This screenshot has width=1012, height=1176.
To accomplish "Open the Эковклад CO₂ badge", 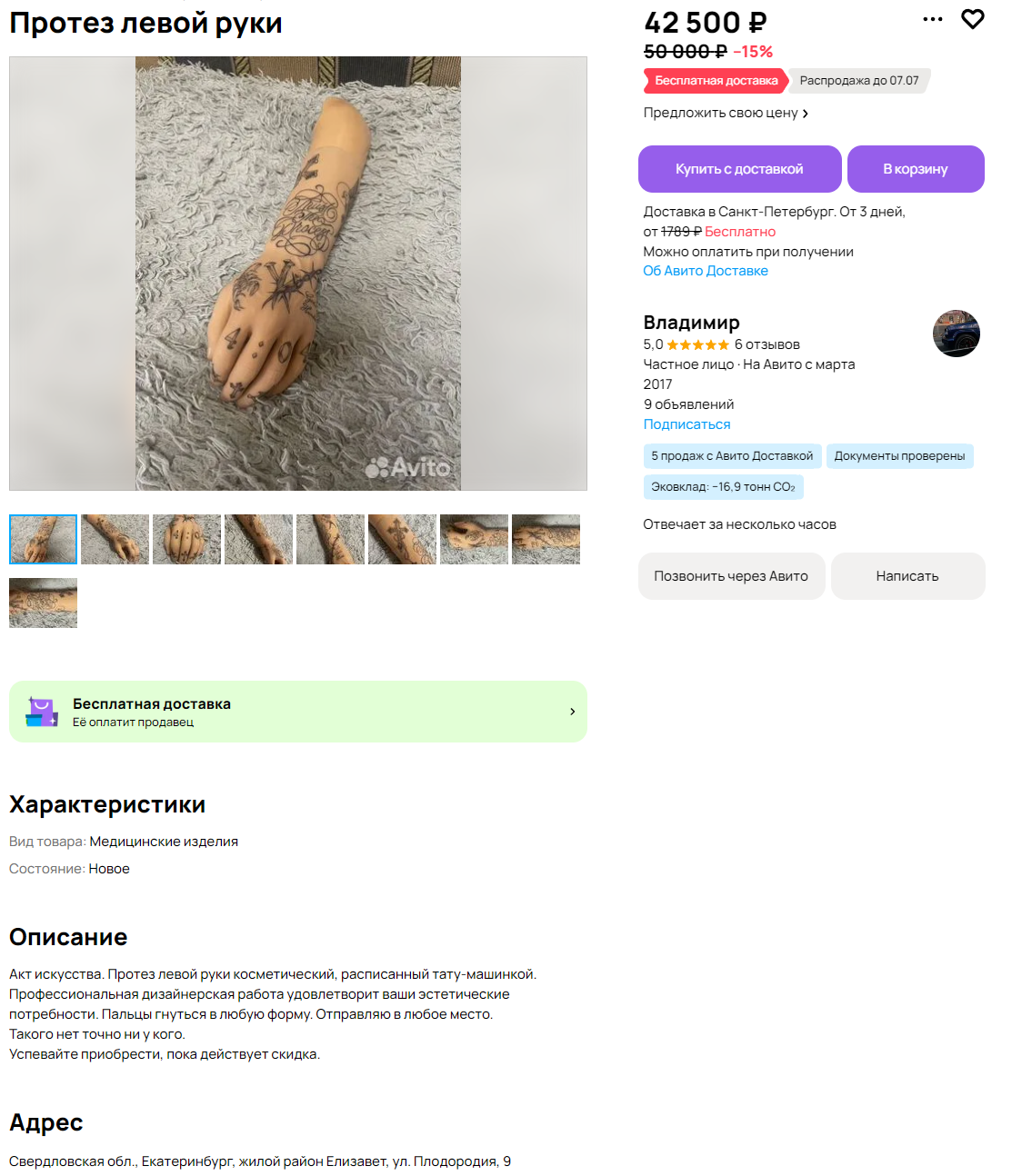I will [723, 487].
